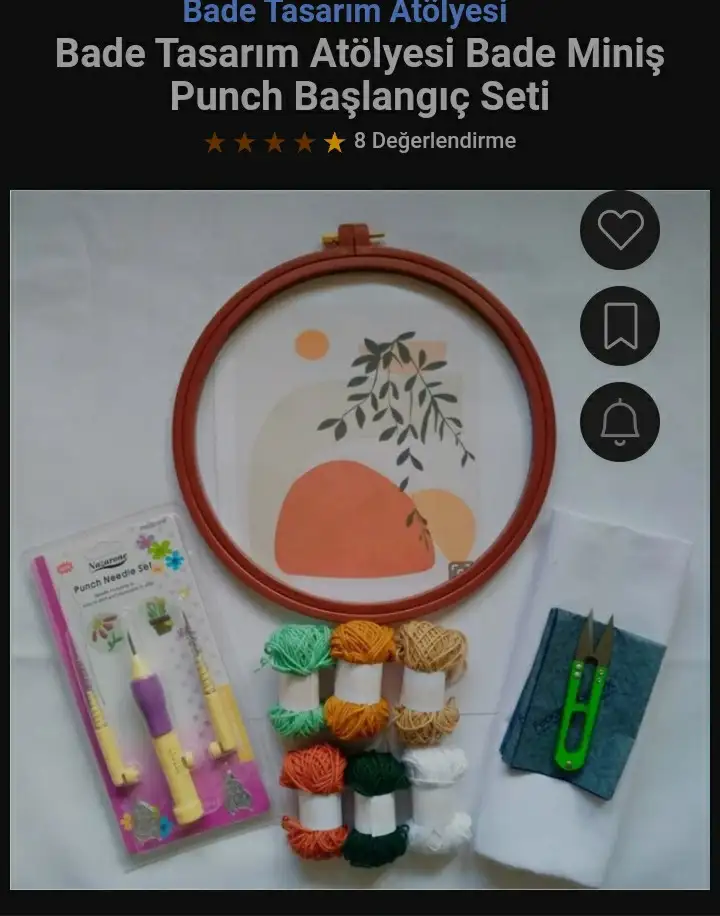Save the product with the bookmark icon

[620, 326]
